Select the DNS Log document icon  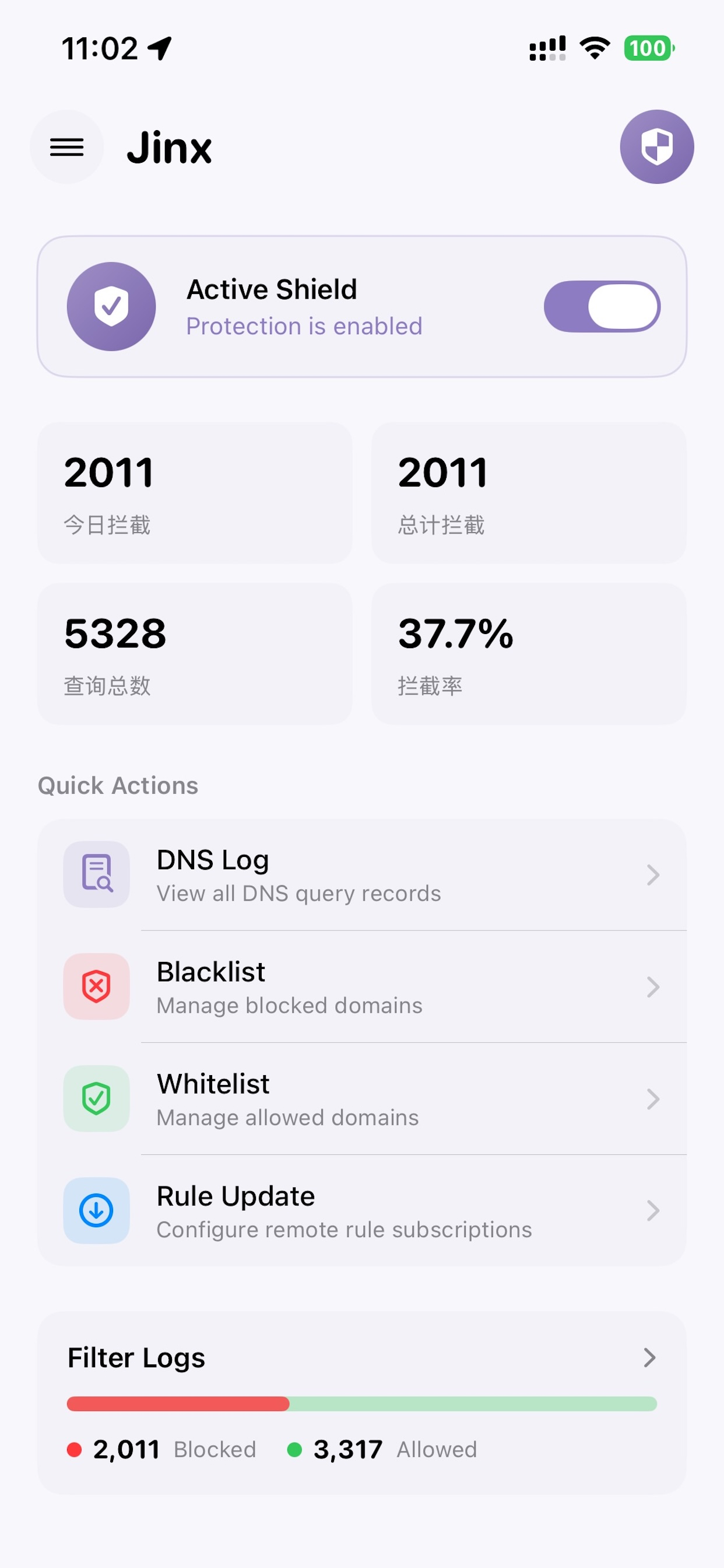96,874
